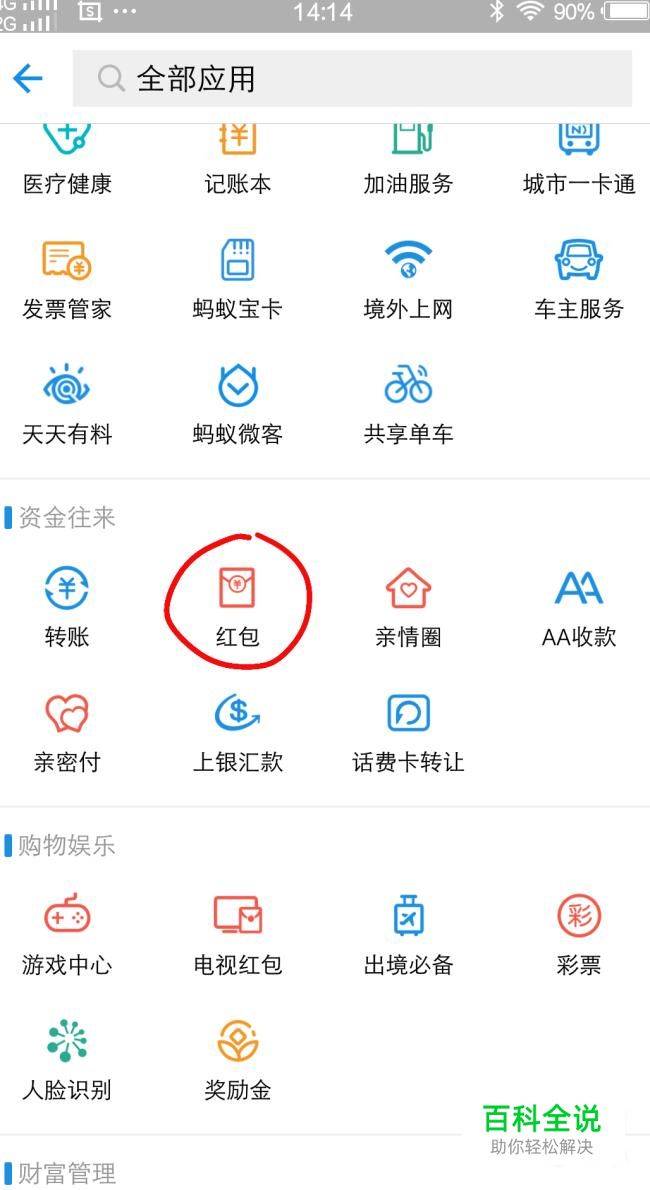Open 游戏中心 game center
Screen dimensions: 650x1190
[x=67, y=935]
